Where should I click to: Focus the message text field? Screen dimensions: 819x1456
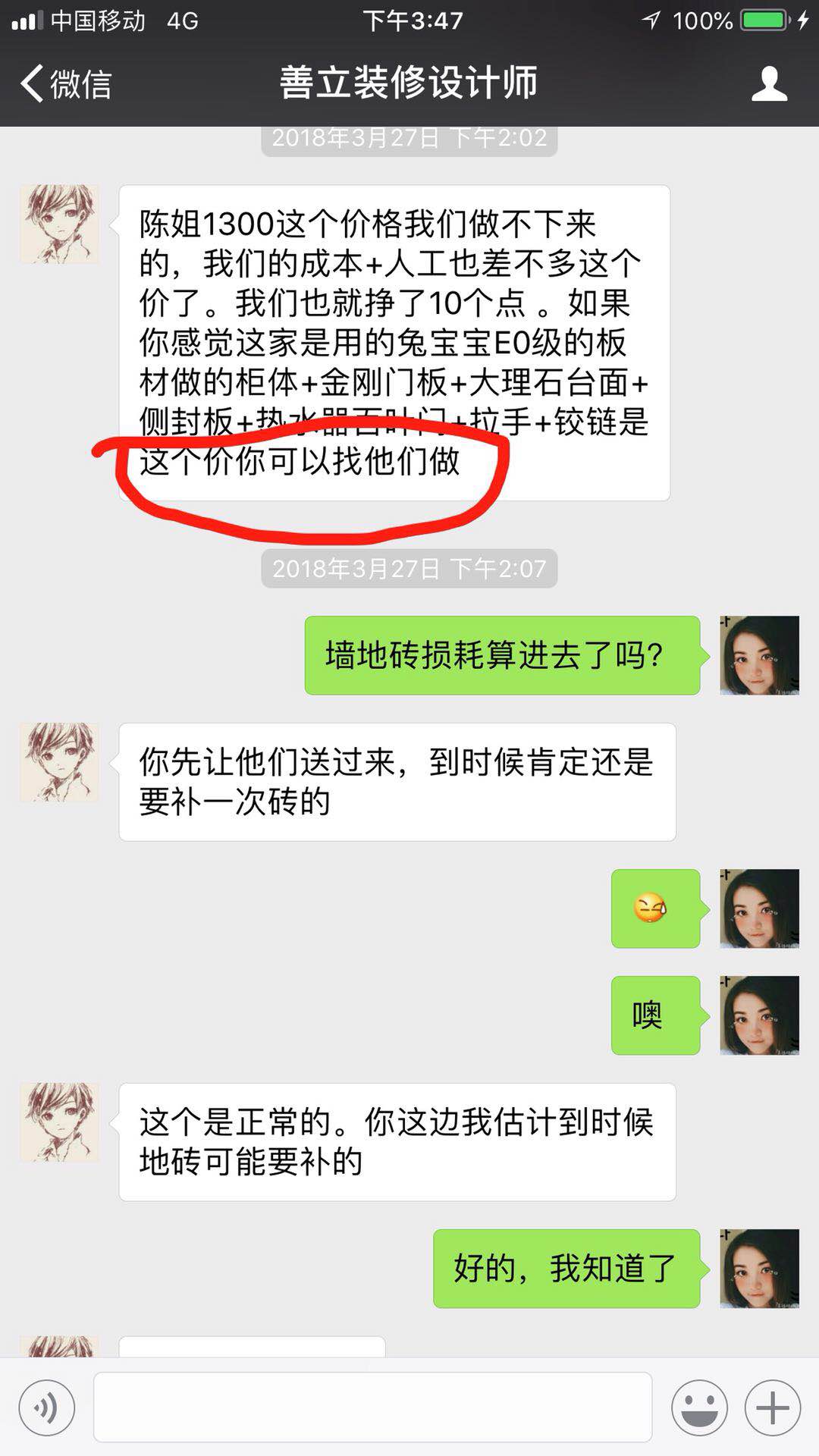coord(372,1407)
